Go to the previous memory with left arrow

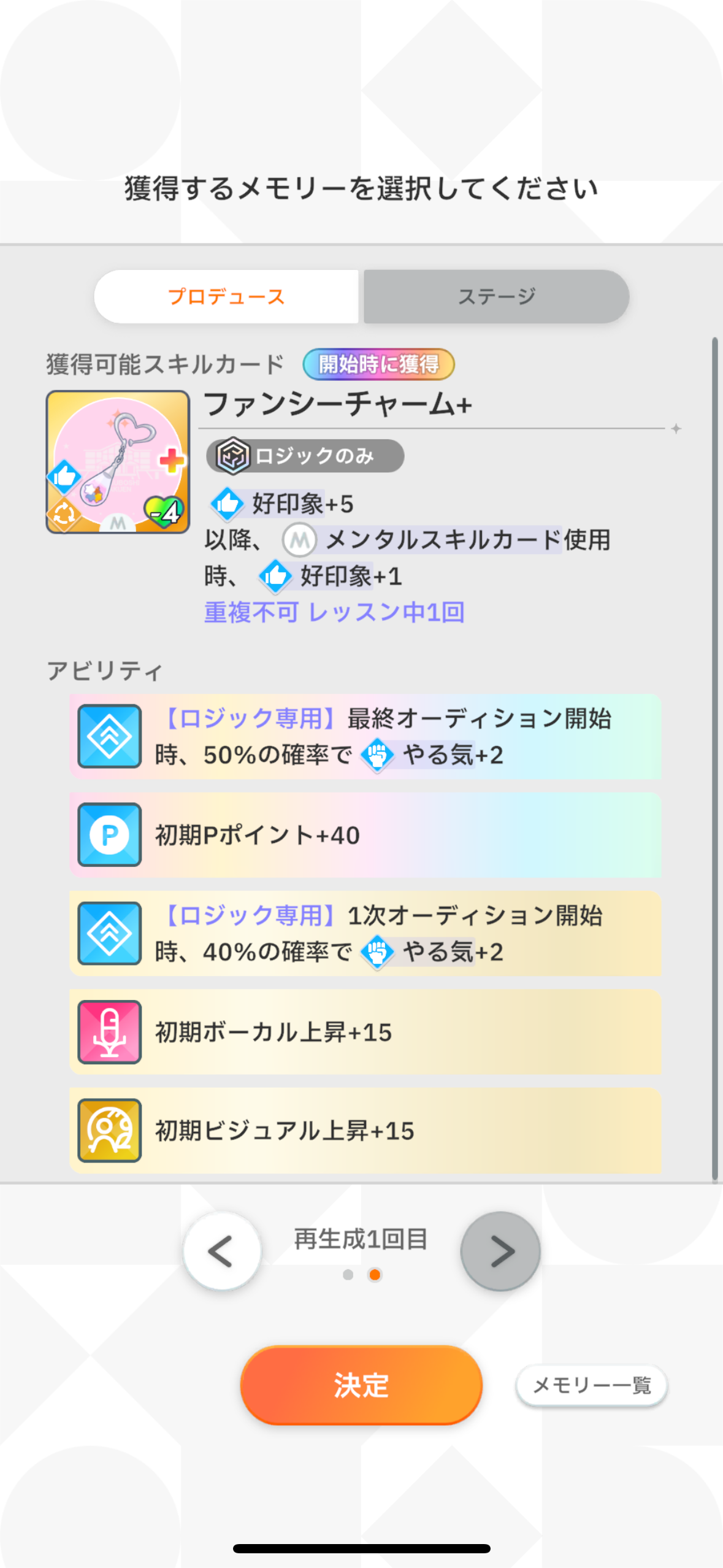[x=222, y=1251]
